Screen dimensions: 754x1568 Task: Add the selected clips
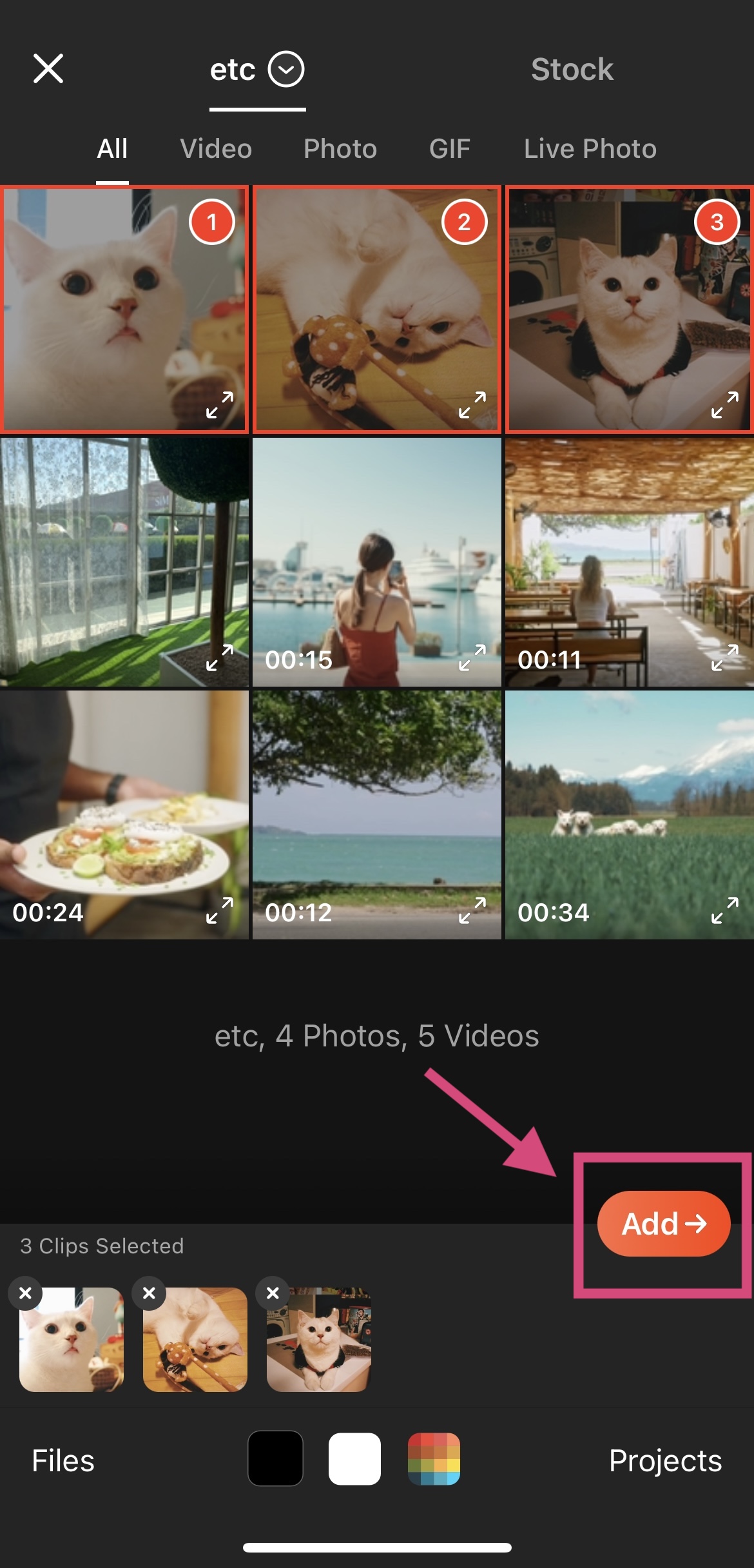(x=663, y=1223)
